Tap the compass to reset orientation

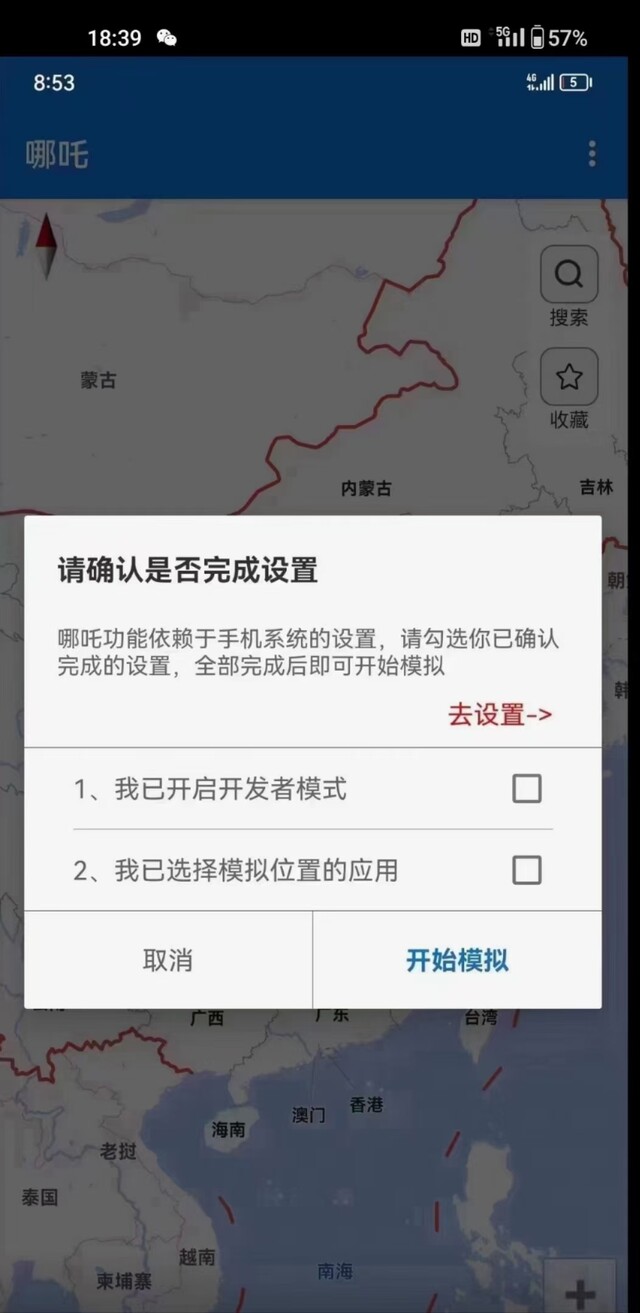coord(46,247)
